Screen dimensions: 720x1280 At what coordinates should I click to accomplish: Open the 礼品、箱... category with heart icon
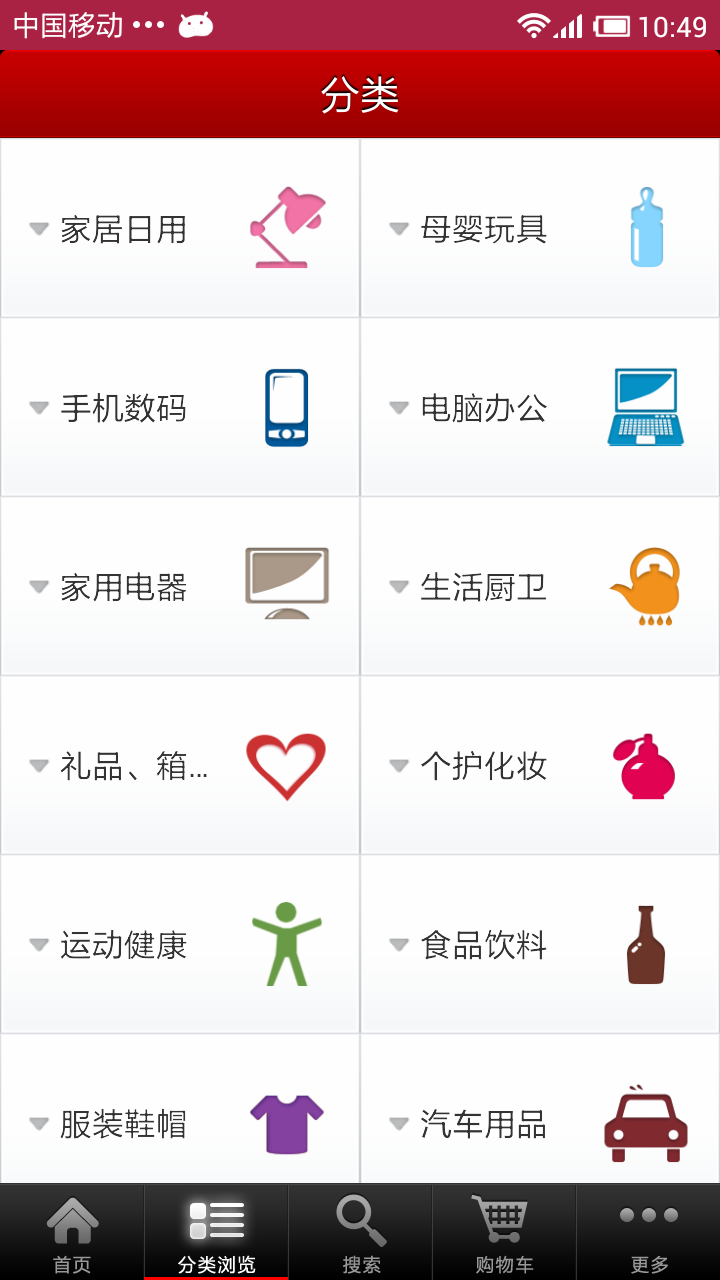[180, 766]
